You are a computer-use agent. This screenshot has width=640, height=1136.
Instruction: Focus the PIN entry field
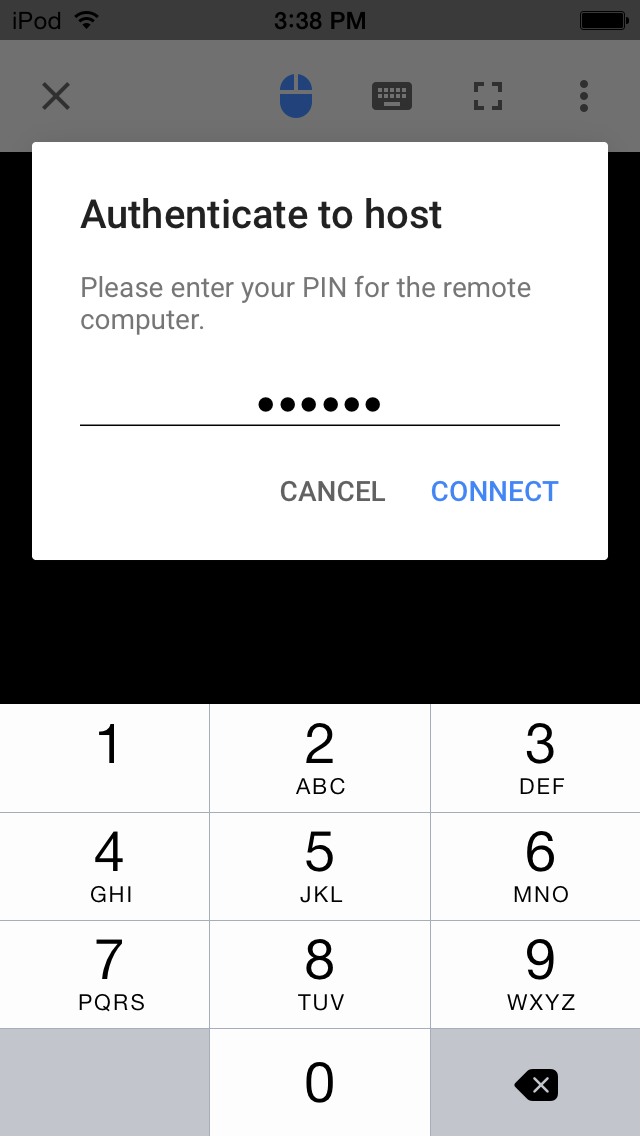coord(320,404)
